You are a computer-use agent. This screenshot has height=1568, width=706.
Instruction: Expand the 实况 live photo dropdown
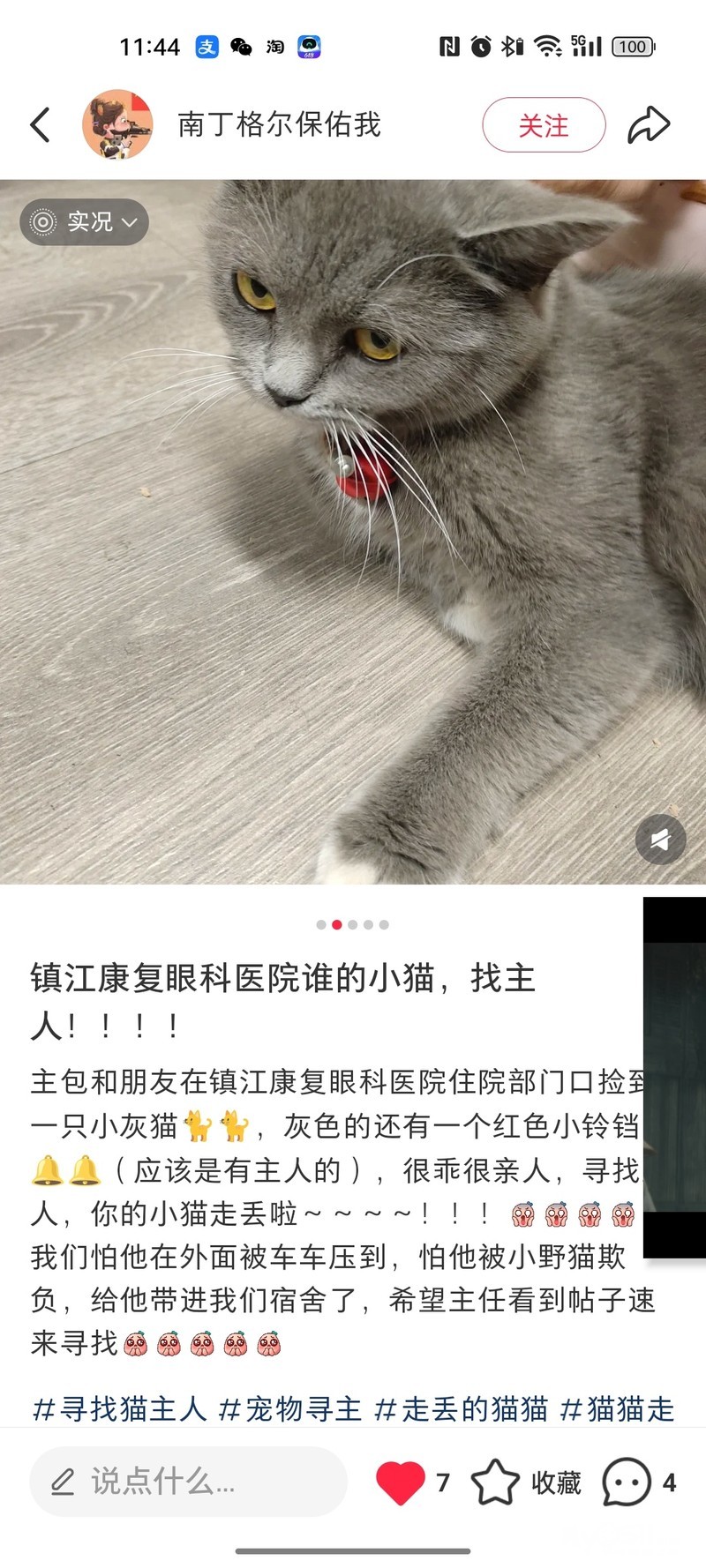(84, 221)
